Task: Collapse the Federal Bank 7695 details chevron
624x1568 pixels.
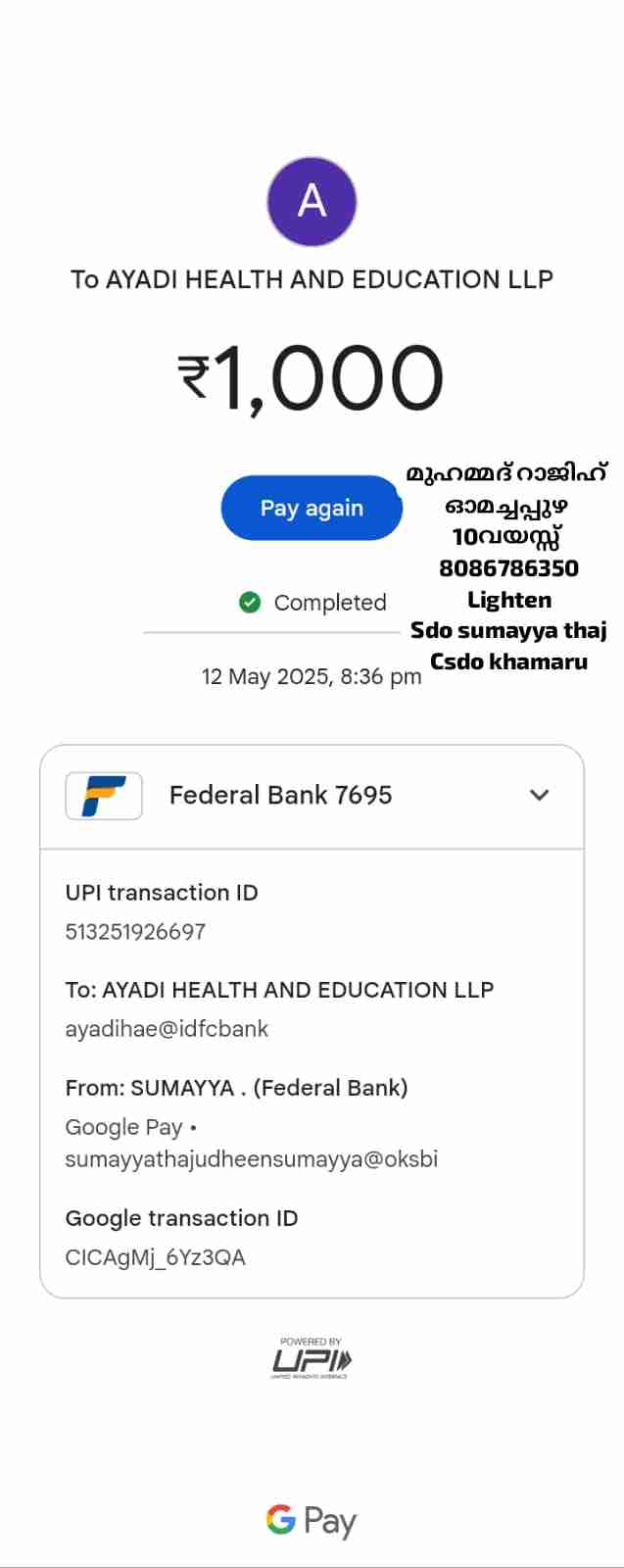Action: [x=539, y=795]
